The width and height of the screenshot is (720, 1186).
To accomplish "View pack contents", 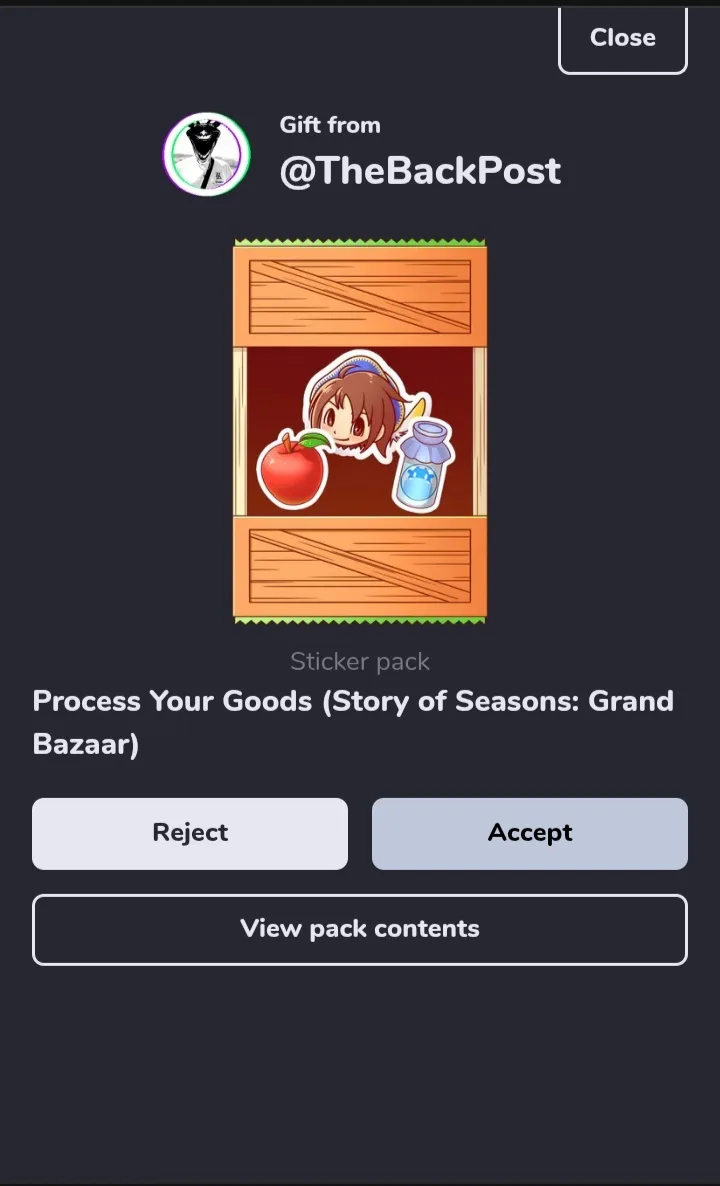I will (x=360, y=930).
